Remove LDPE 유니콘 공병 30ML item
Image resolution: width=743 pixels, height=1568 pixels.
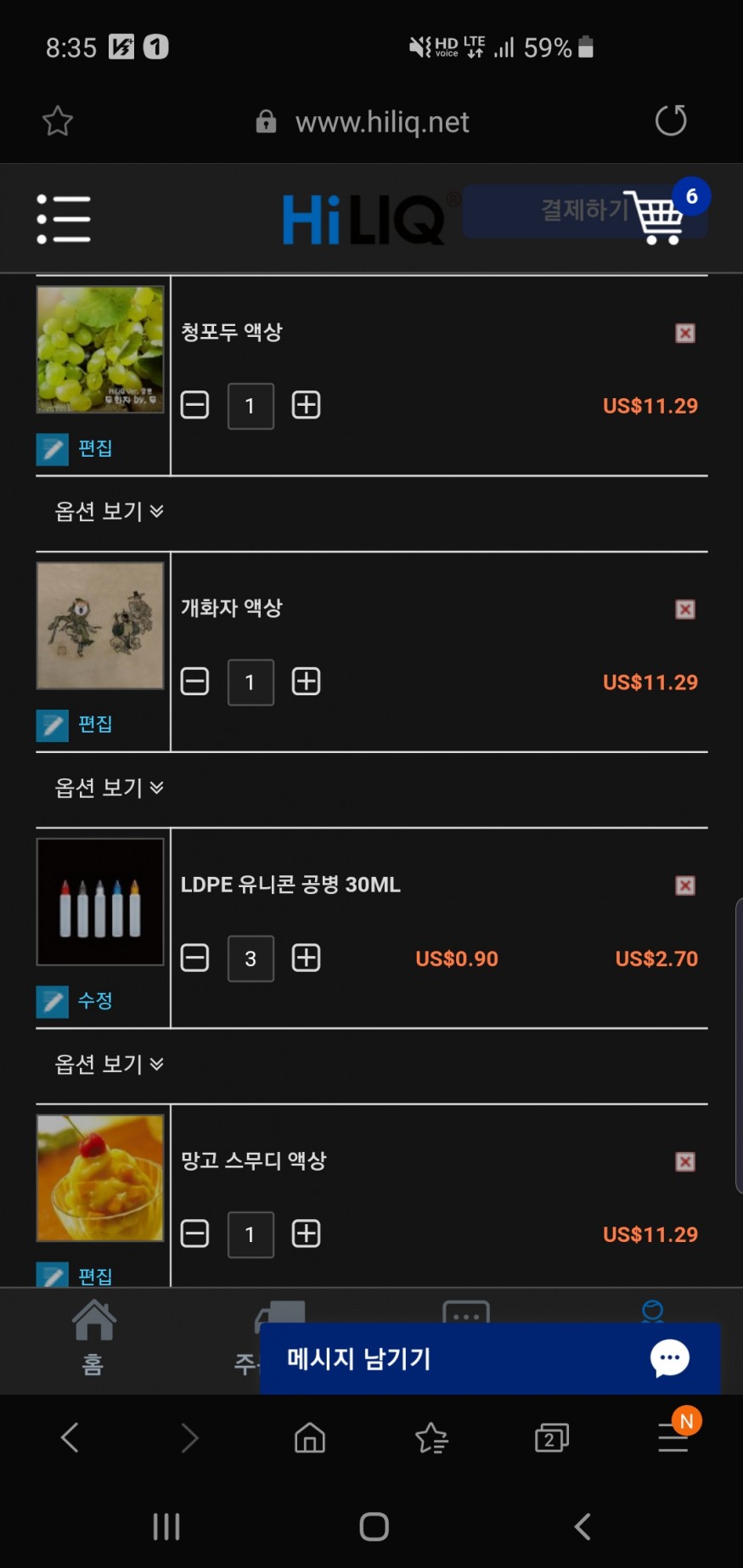pos(685,885)
